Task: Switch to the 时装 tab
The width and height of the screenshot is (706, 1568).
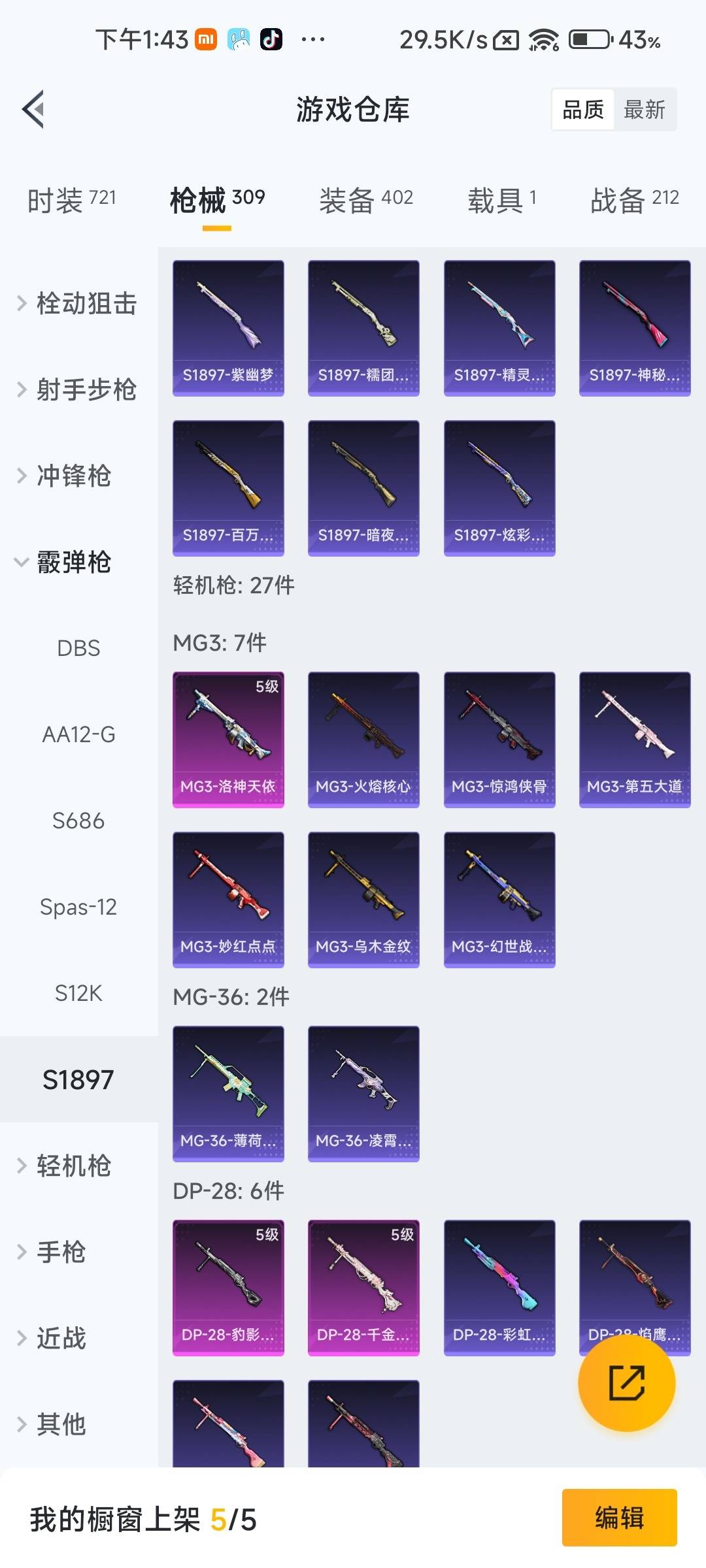Action: tap(72, 199)
